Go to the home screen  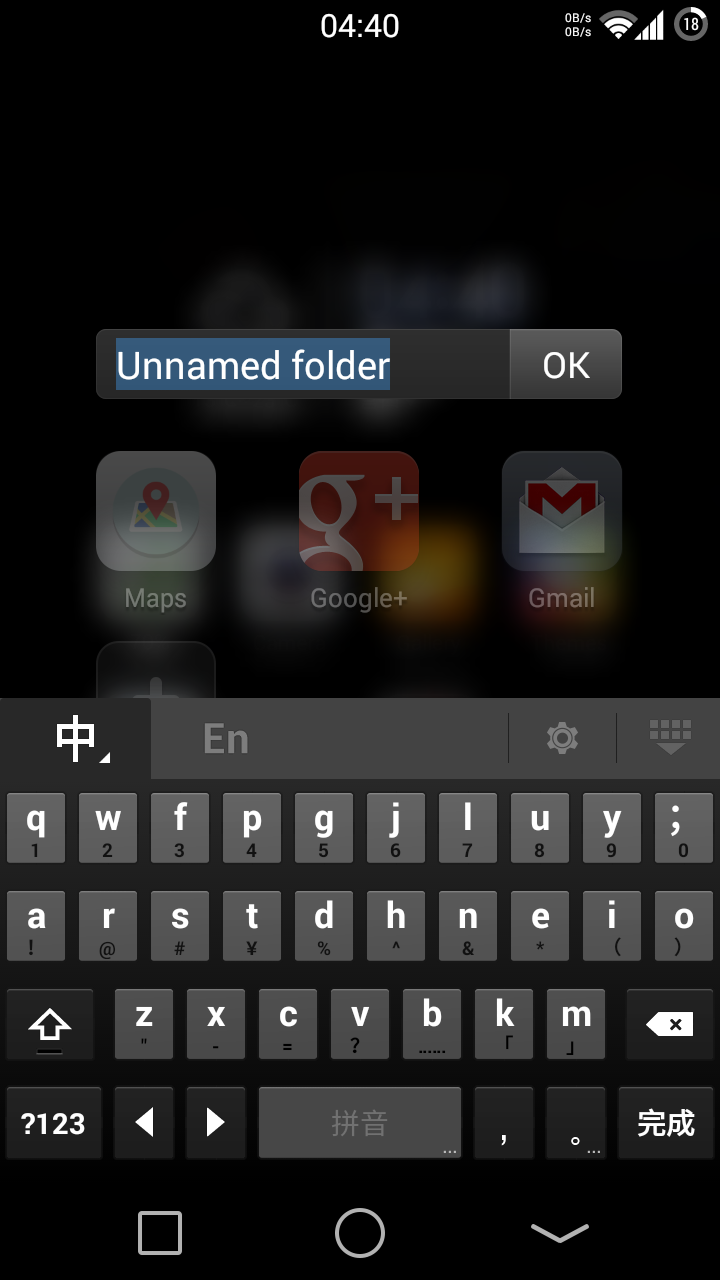pyautogui.click(x=360, y=1233)
